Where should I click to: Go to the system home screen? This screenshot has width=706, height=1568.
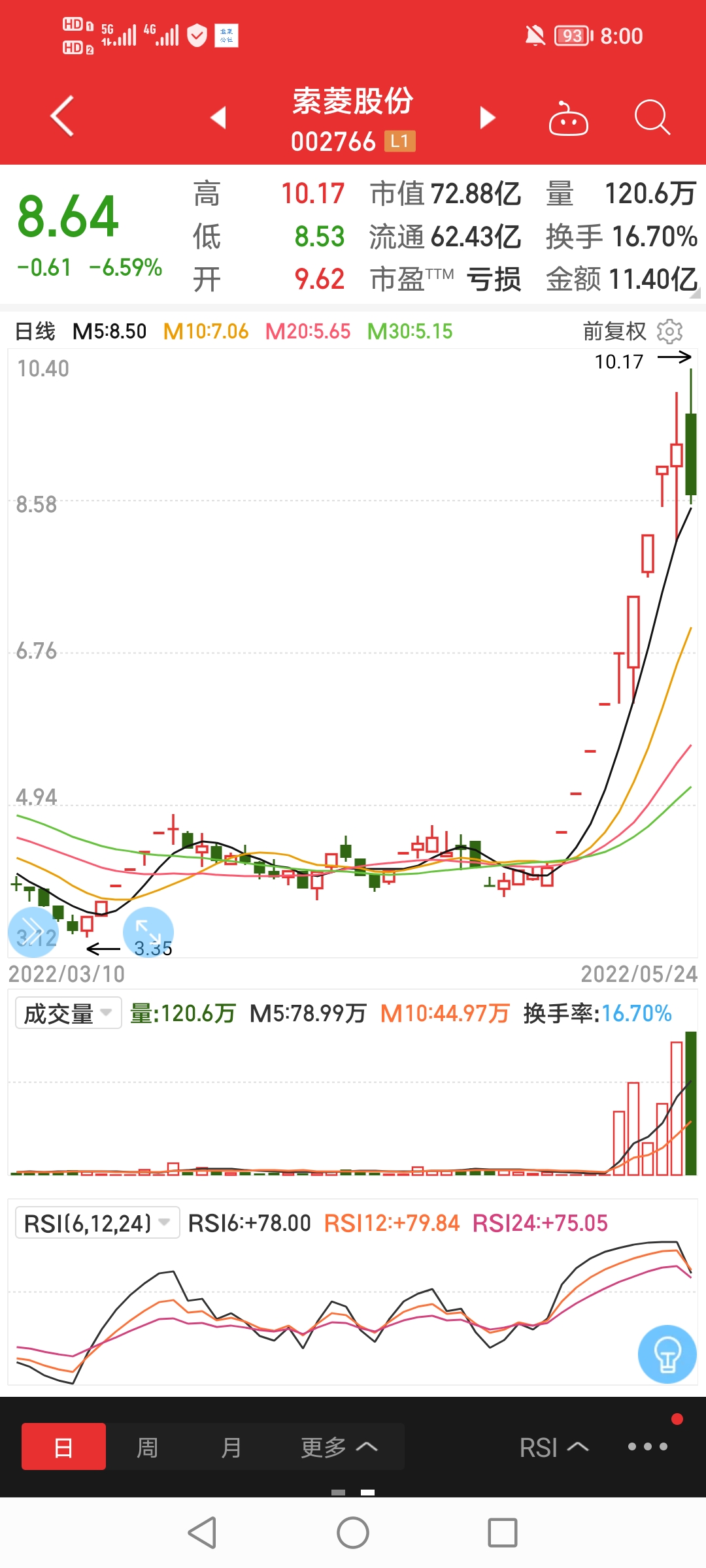(x=353, y=1533)
